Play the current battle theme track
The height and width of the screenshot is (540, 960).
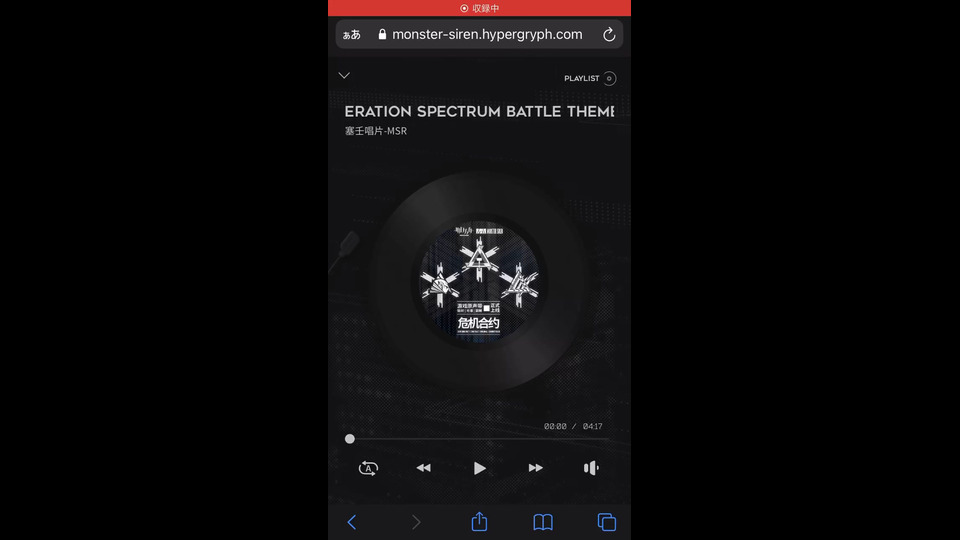479,468
